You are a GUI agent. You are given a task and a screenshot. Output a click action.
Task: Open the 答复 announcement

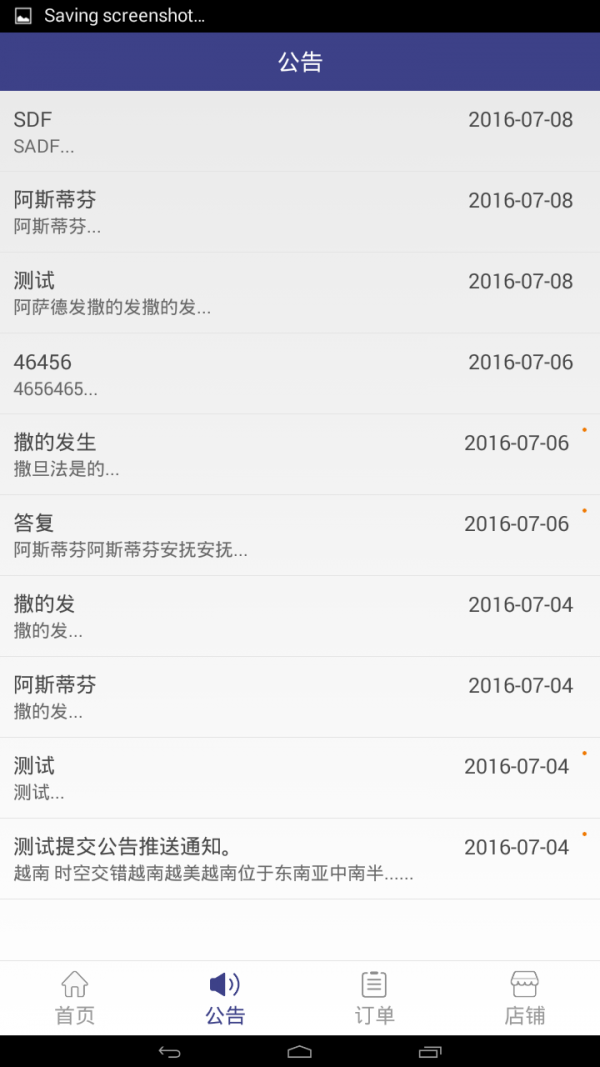pos(300,535)
